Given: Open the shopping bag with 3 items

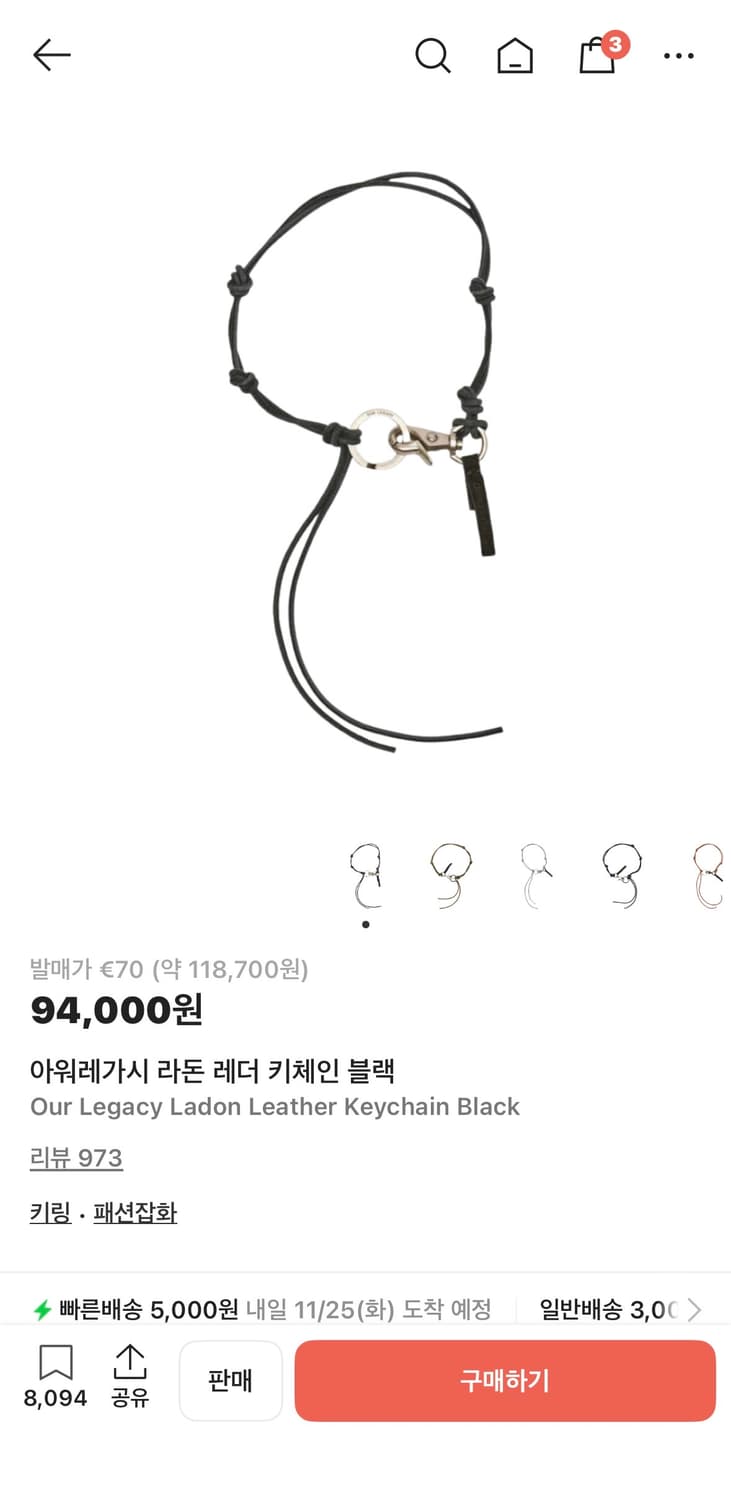Looking at the screenshot, I should coord(597,56).
